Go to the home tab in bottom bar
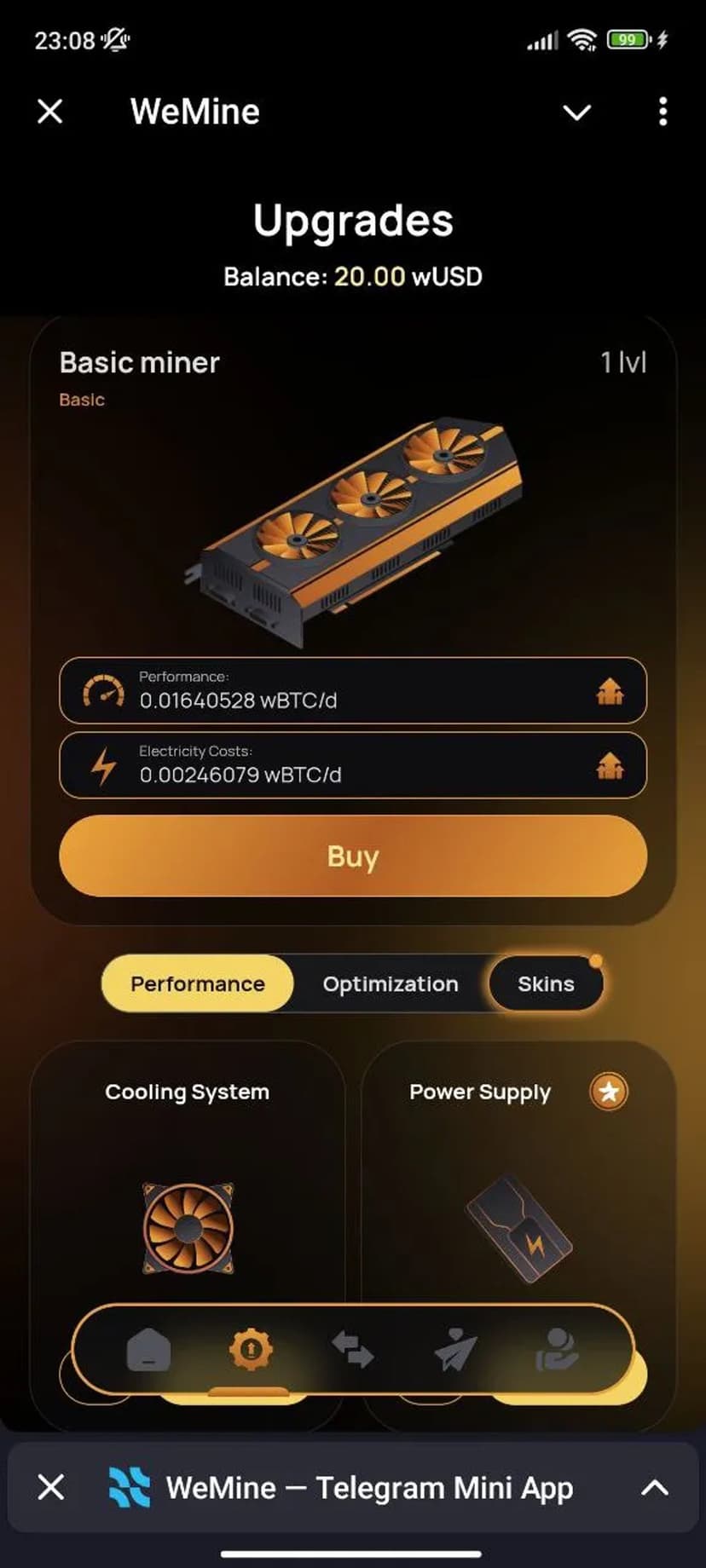706x1568 pixels. point(148,1351)
